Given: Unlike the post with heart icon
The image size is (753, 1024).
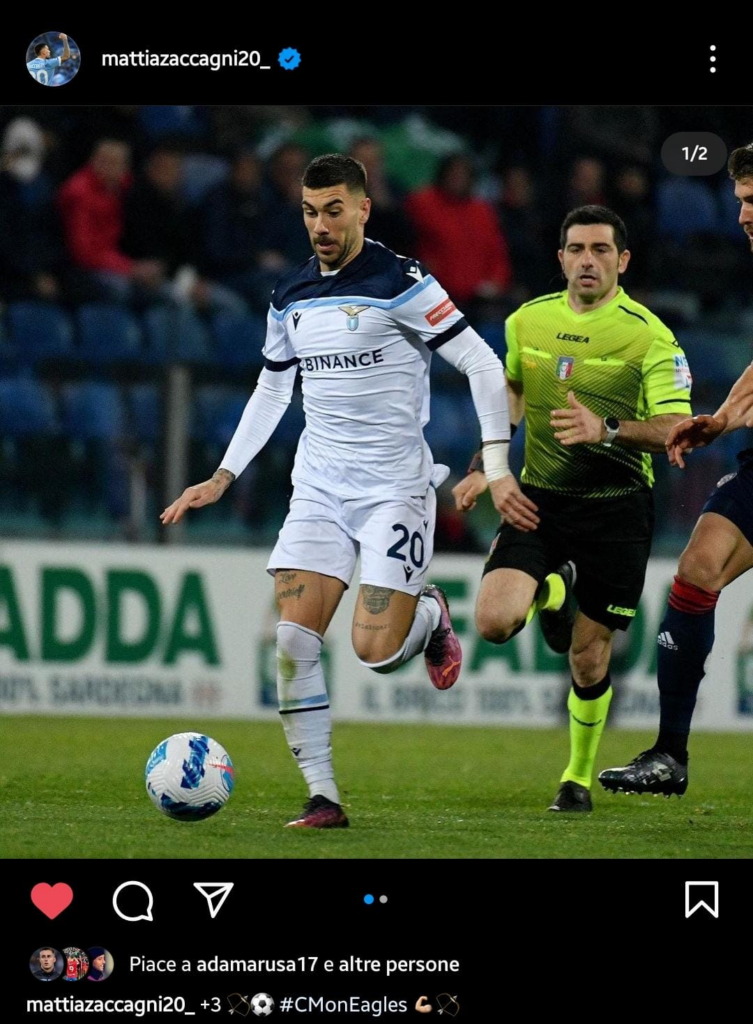Looking at the screenshot, I should point(52,900).
